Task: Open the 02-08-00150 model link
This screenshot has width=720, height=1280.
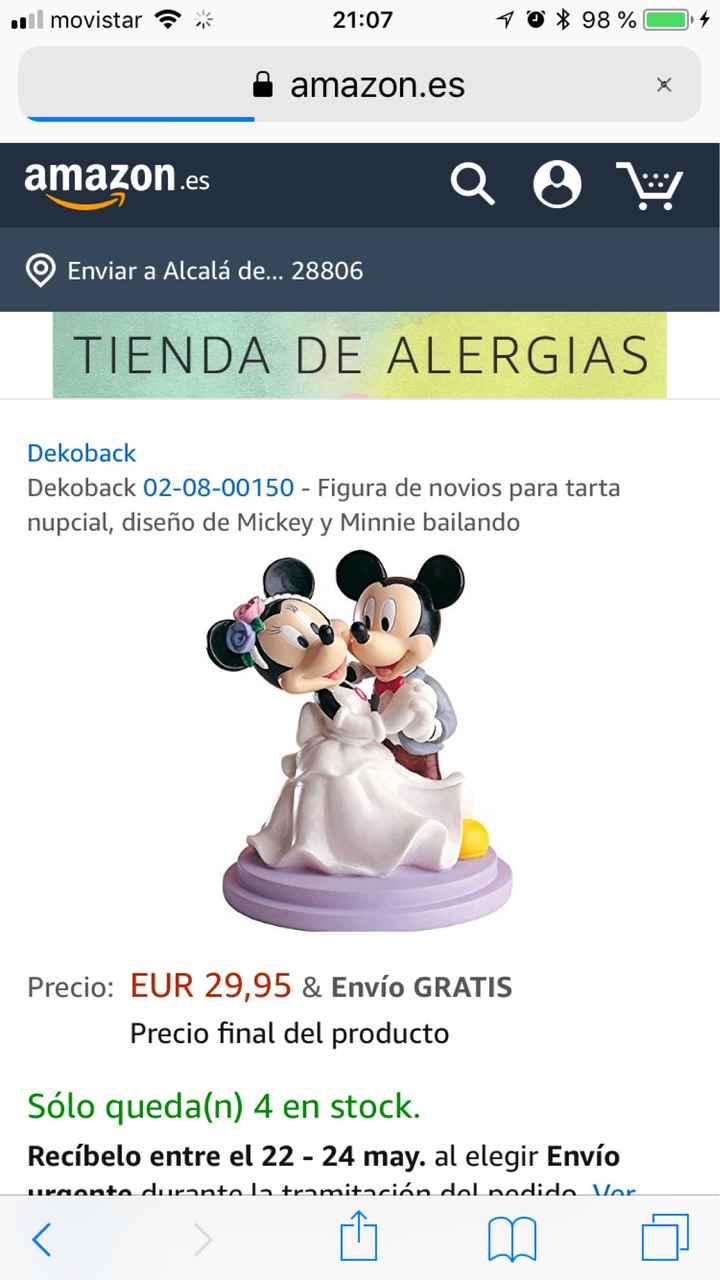Action: (x=219, y=488)
